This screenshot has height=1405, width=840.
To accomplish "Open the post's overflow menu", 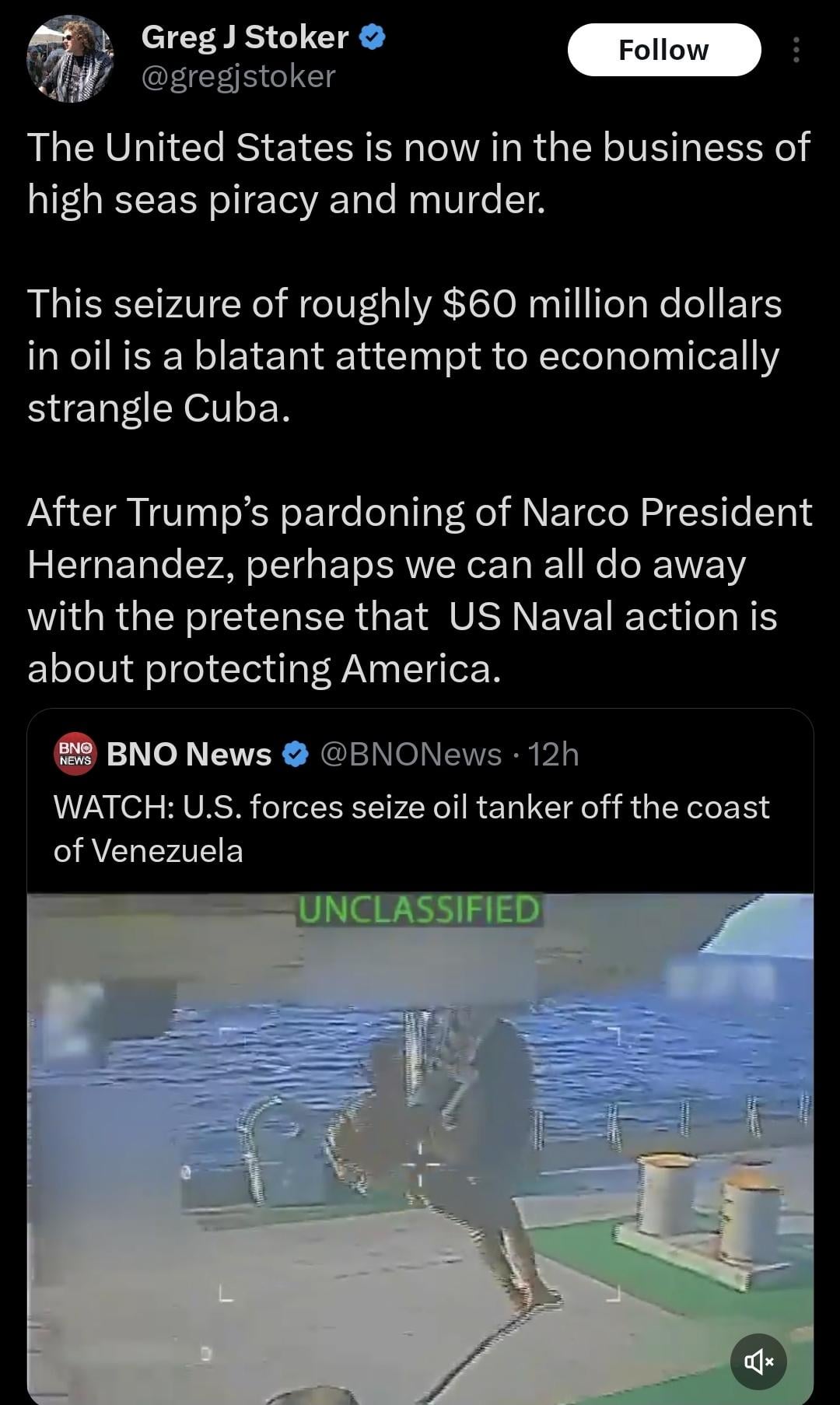I will [795, 50].
